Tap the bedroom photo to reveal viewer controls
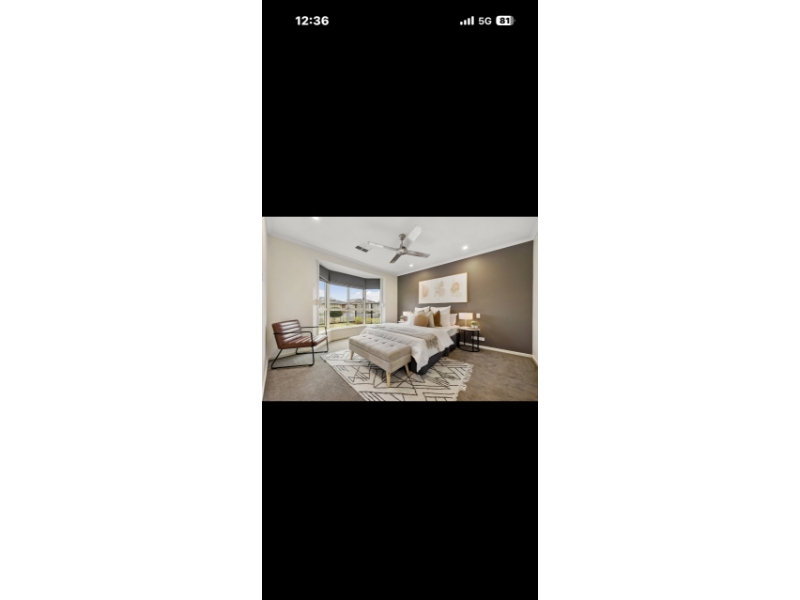 (400, 309)
